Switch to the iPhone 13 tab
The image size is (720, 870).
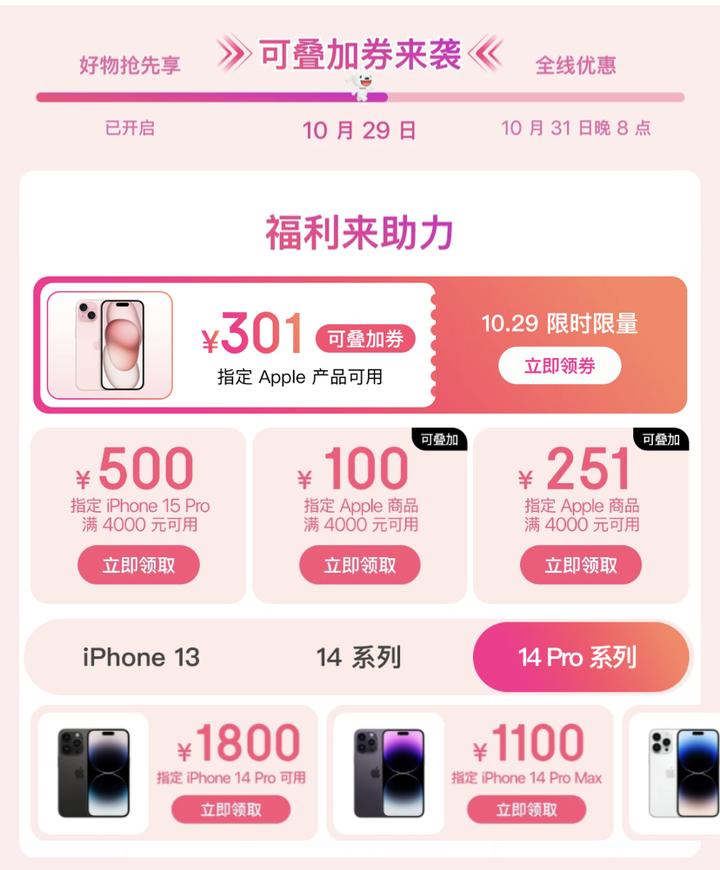(x=140, y=657)
